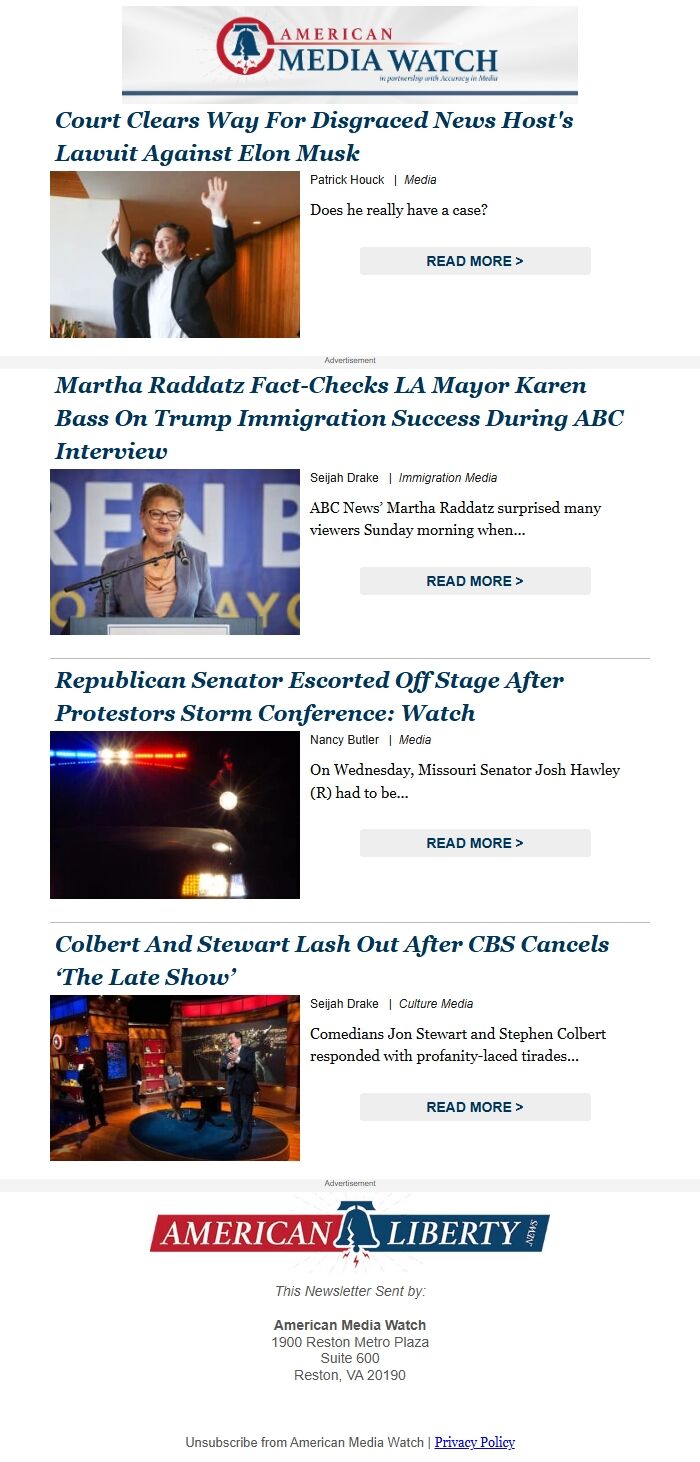Read more about the lawsuit against Elon Musk
The height and width of the screenshot is (1462, 700).
click(x=475, y=261)
